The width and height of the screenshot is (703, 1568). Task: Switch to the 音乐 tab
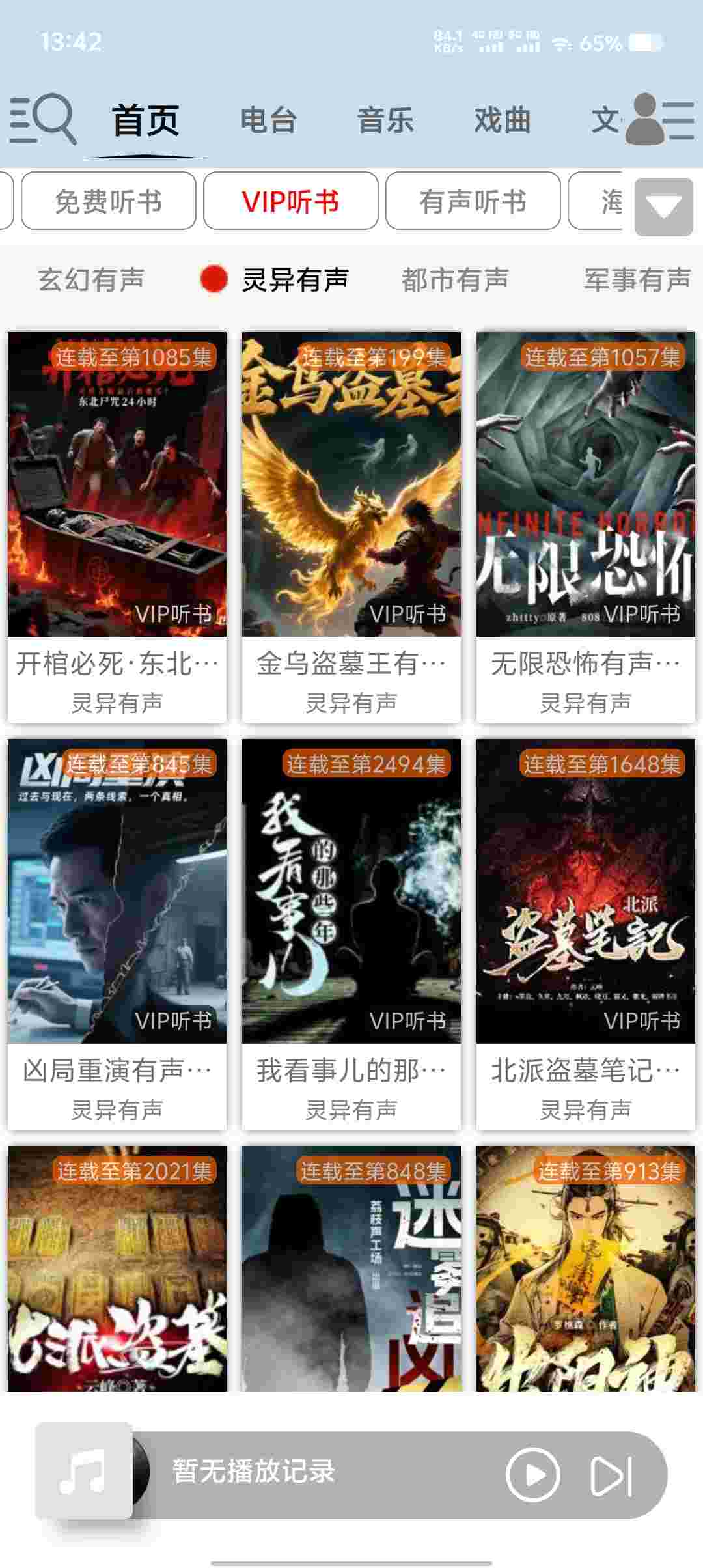[385, 121]
